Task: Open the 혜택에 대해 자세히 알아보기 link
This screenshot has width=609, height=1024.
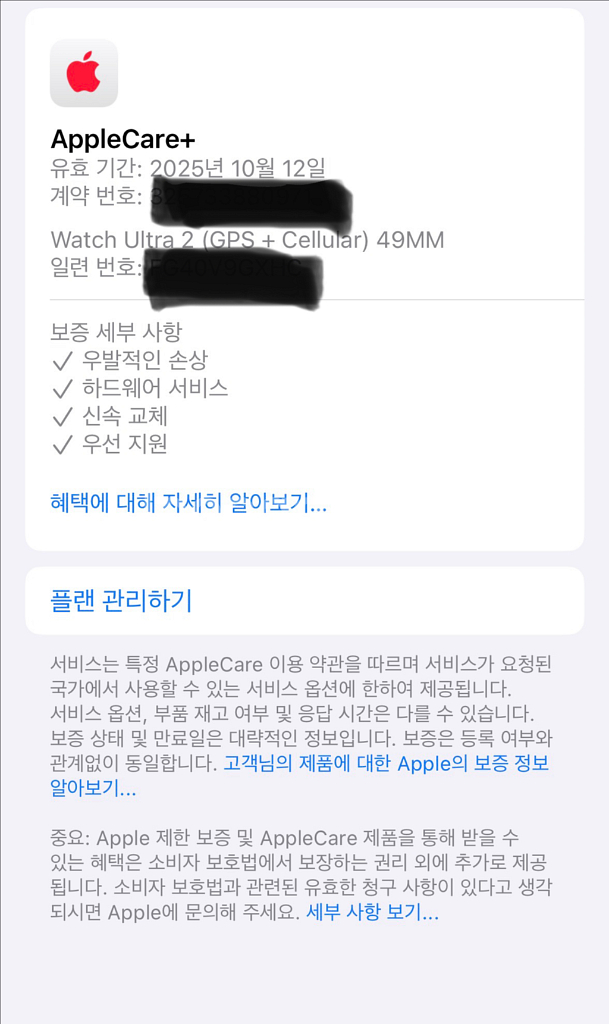Action: (x=188, y=502)
